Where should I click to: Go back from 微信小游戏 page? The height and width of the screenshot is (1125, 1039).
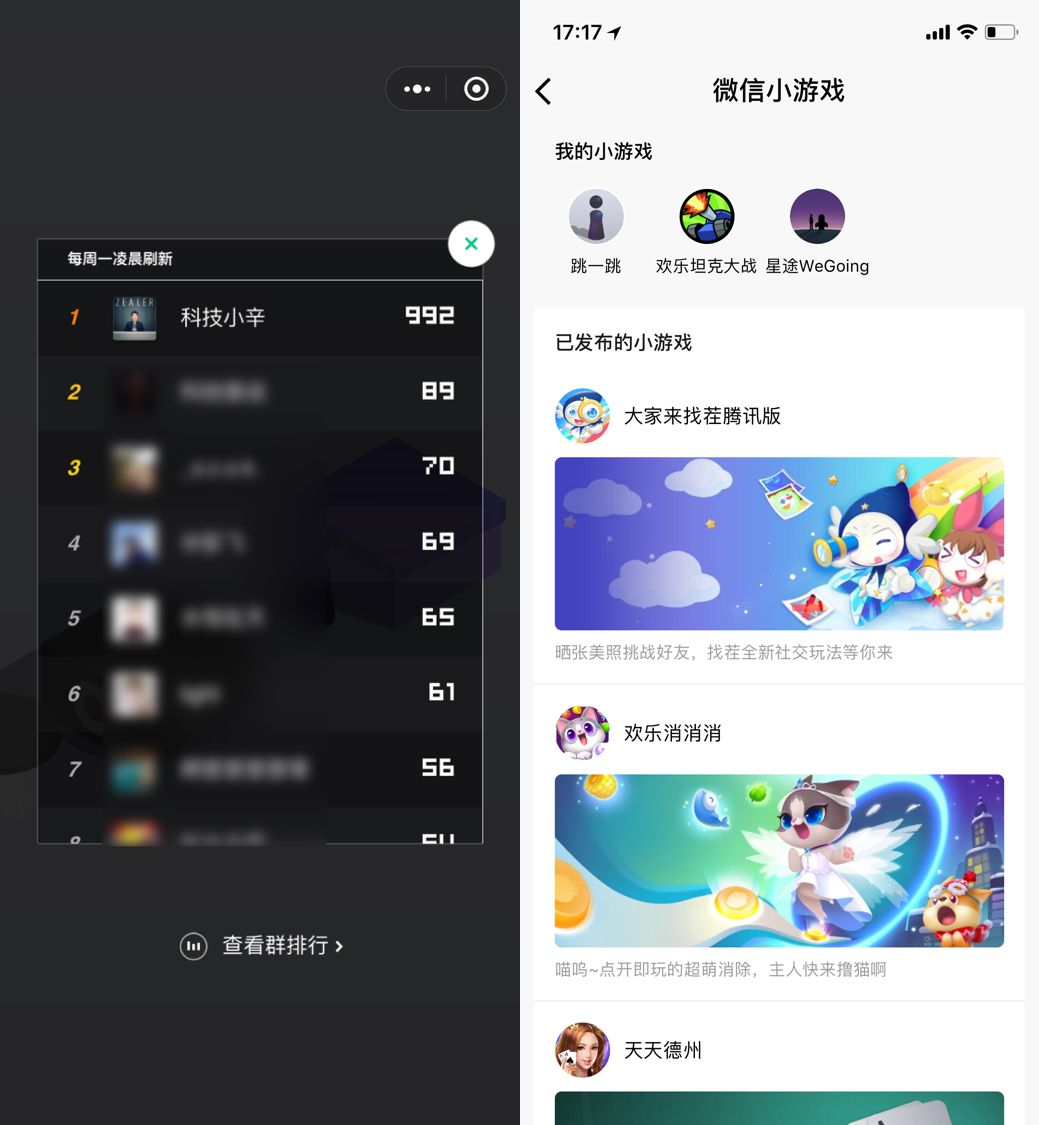[x=543, y=91]
